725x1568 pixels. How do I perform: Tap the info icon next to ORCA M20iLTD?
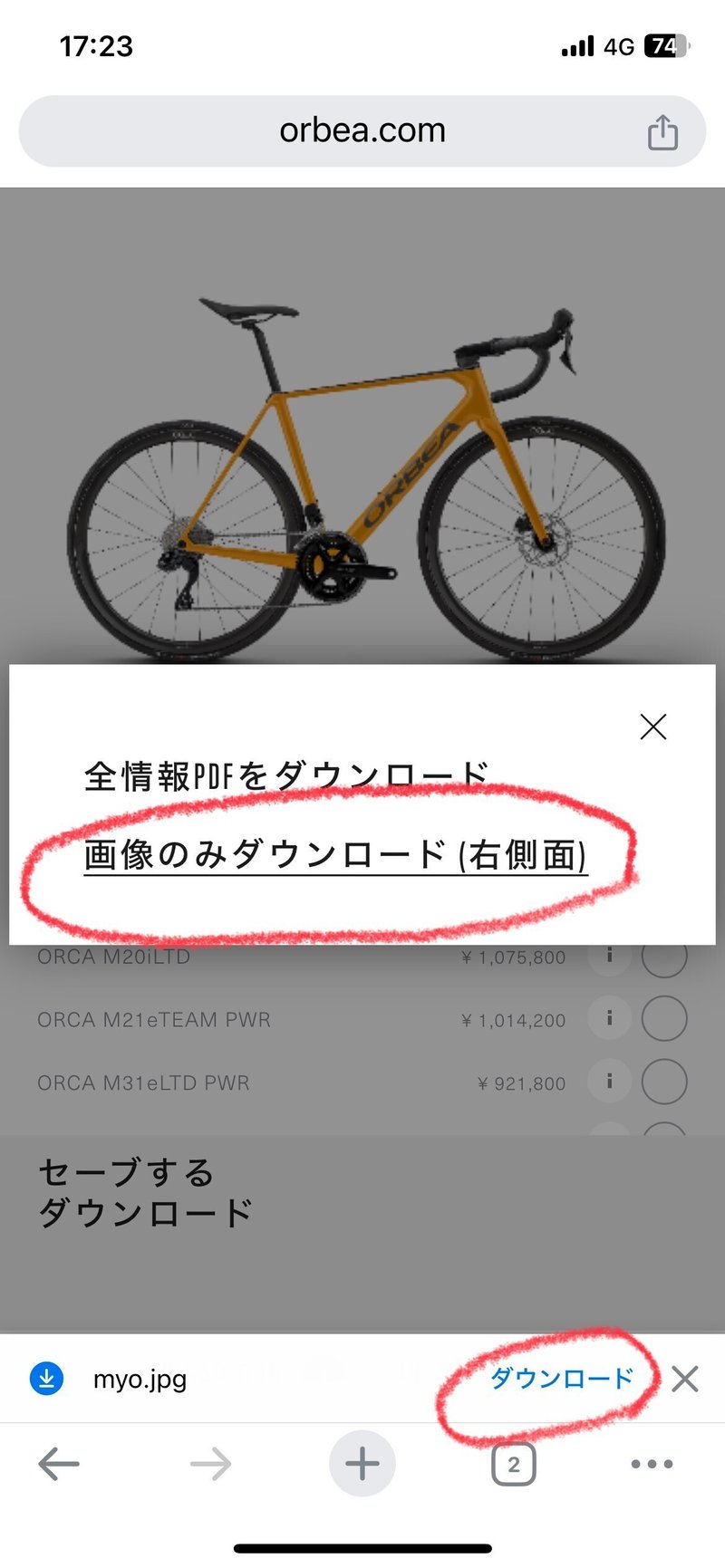point(609,956)
